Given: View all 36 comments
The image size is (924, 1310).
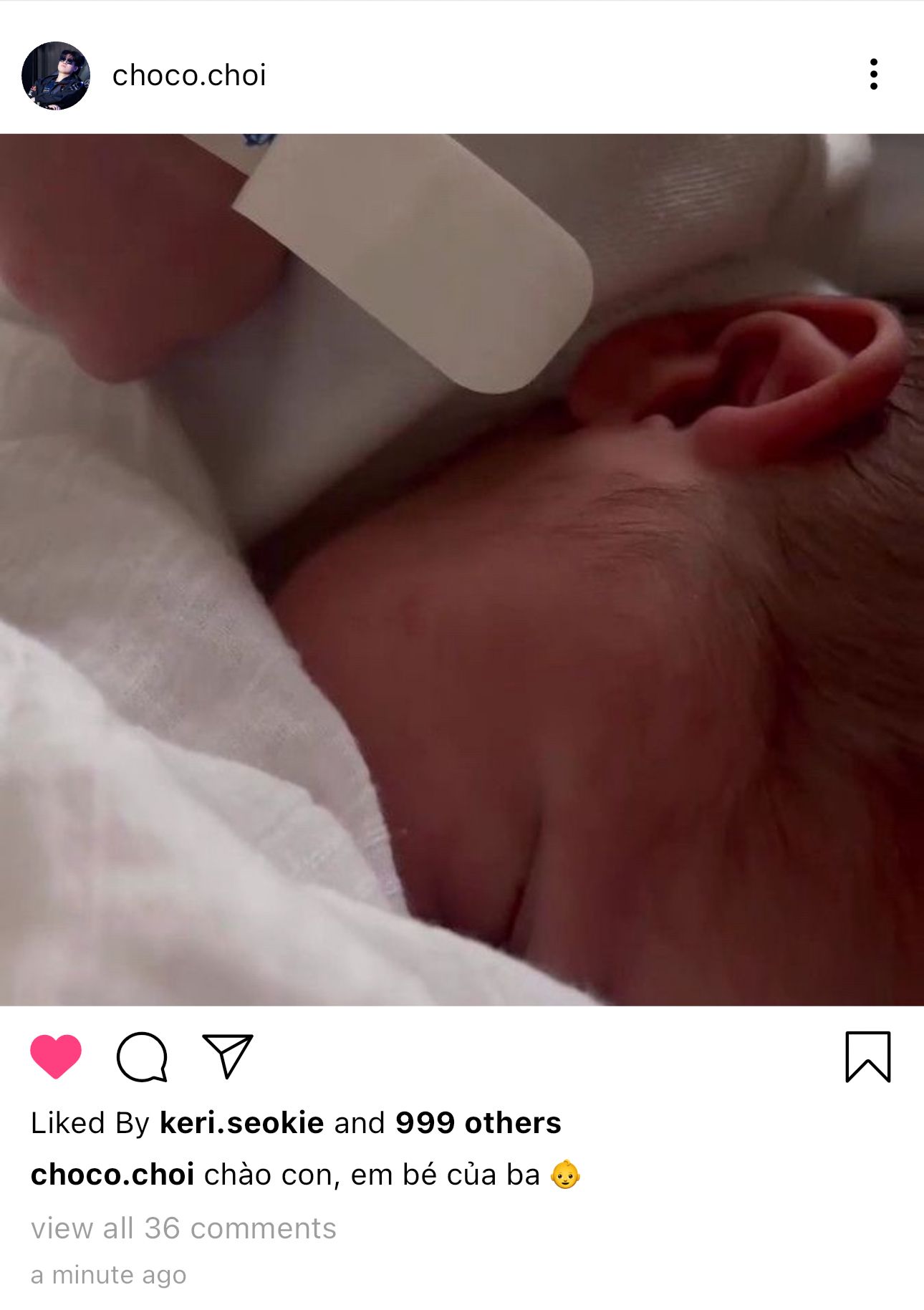Looking at the screenshot, I should [183, 1228].
